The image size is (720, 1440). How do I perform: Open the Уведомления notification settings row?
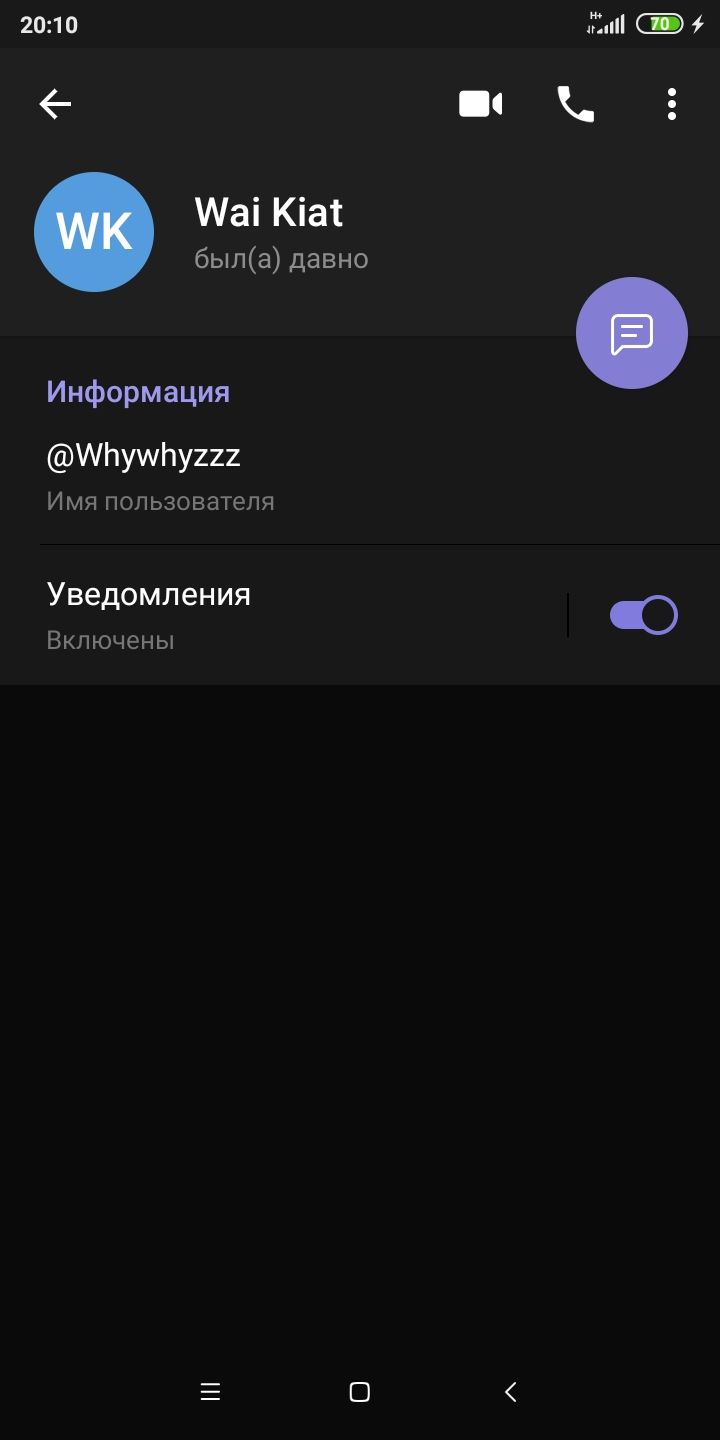point(280,615)
